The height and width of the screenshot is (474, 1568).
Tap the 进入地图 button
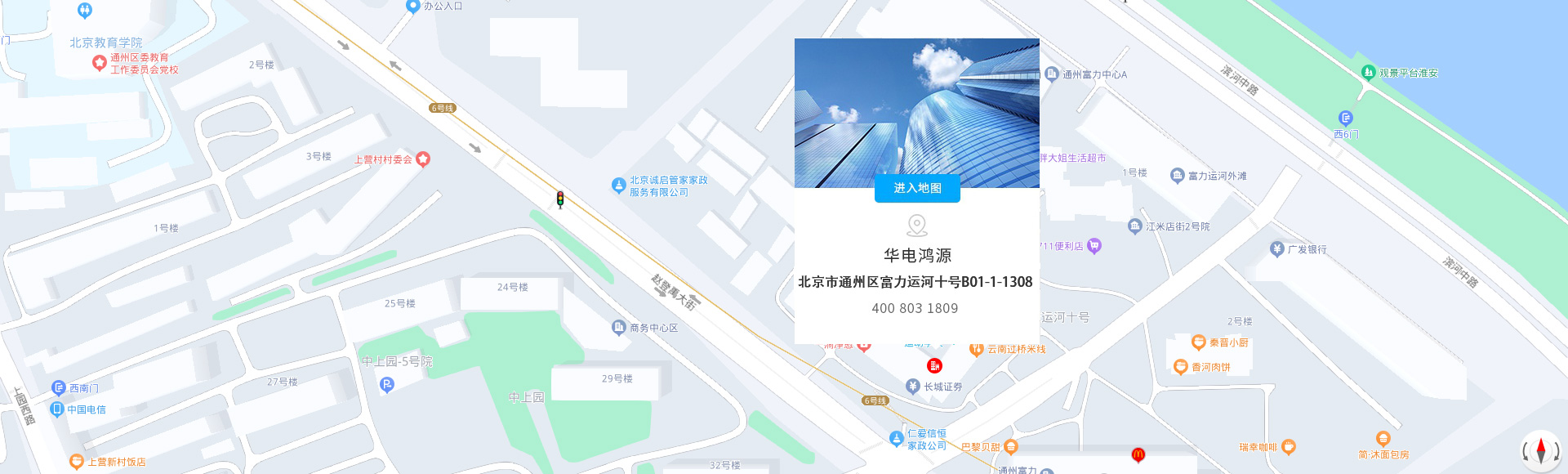(x=917, y=188)
